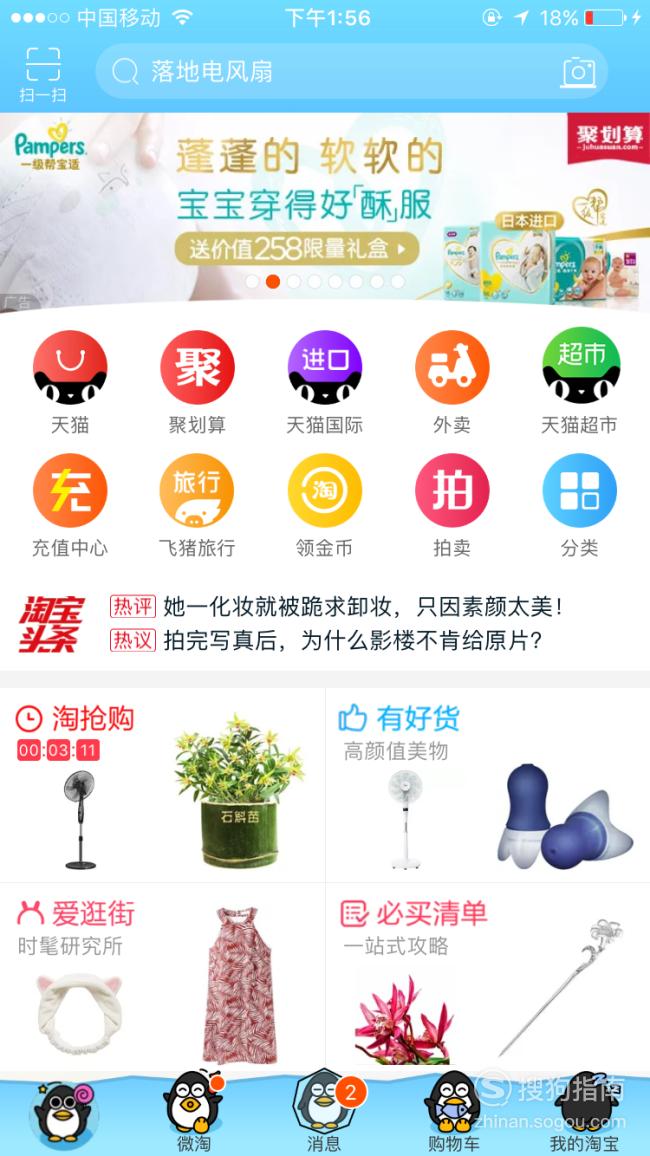Open the 扫一扫 scanner

click(43, 74)
